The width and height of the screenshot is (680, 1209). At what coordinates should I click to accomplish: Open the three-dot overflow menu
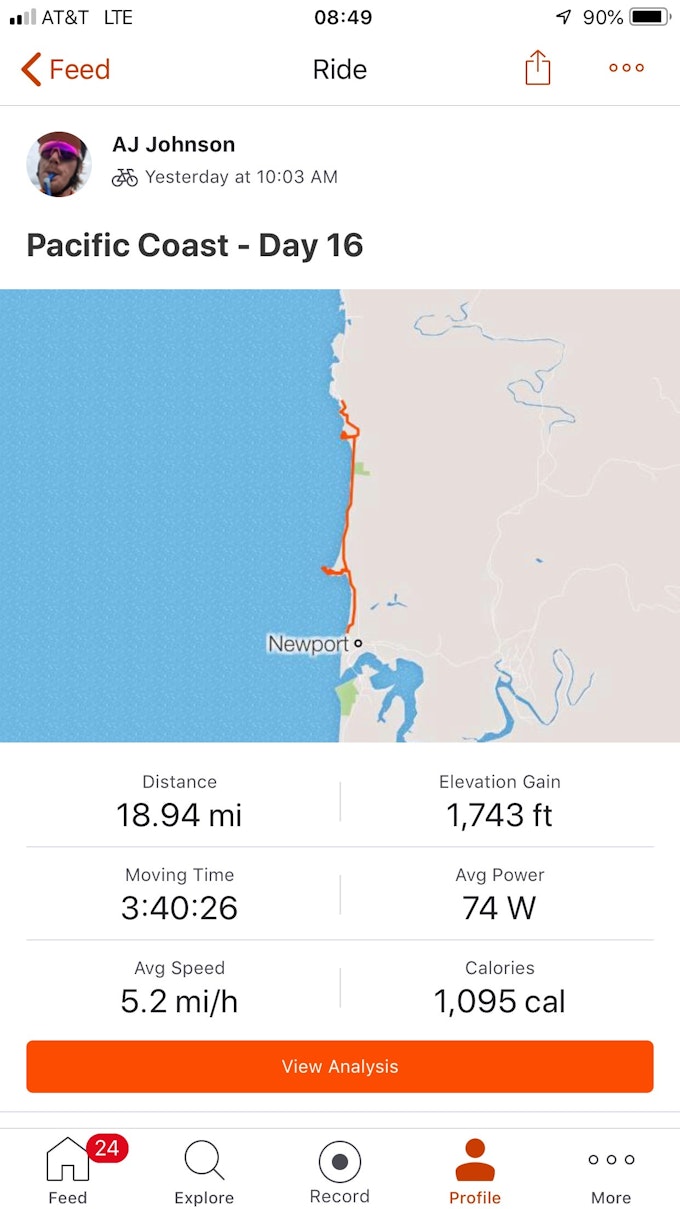click(626, 68)
